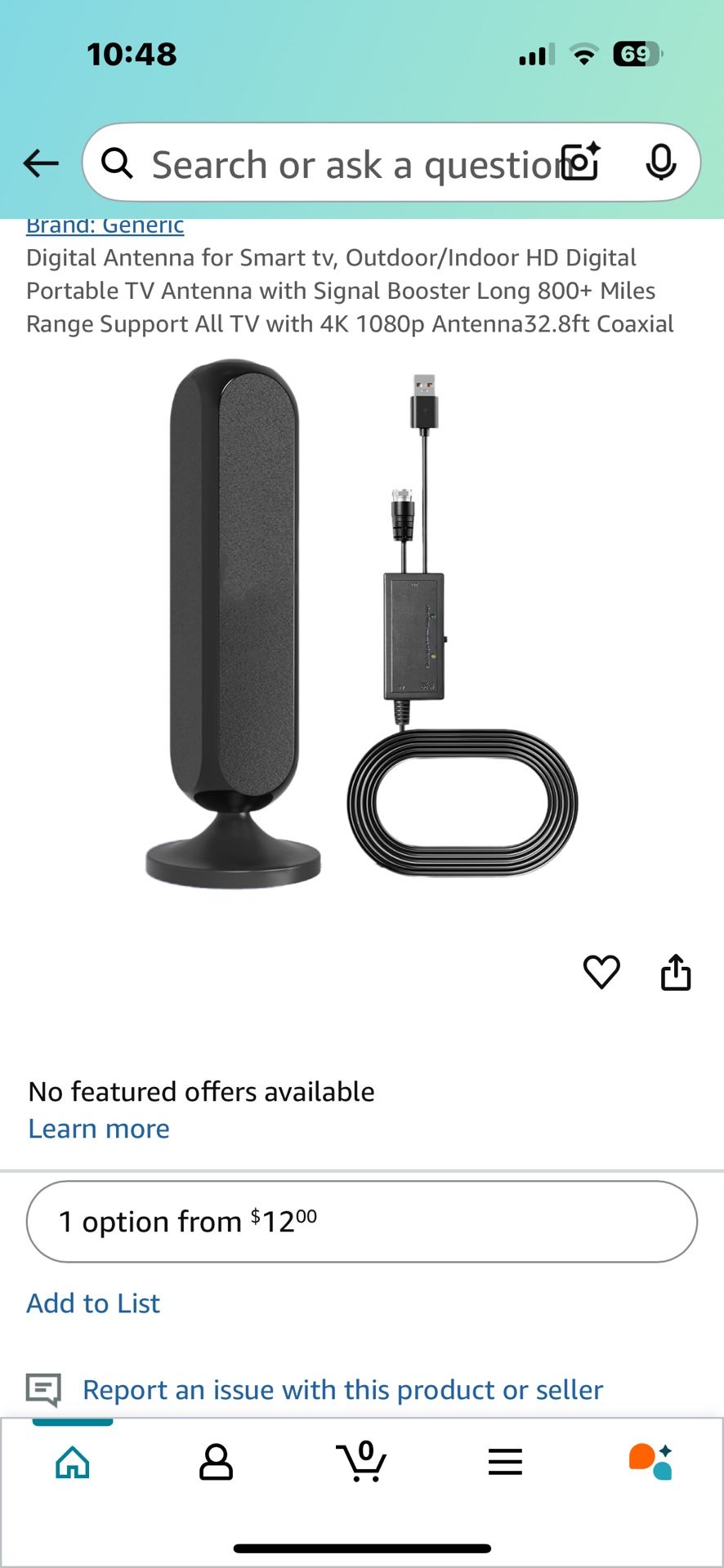
Task: Launch the Rufus AI assistant
Action: coord(650,1462)
